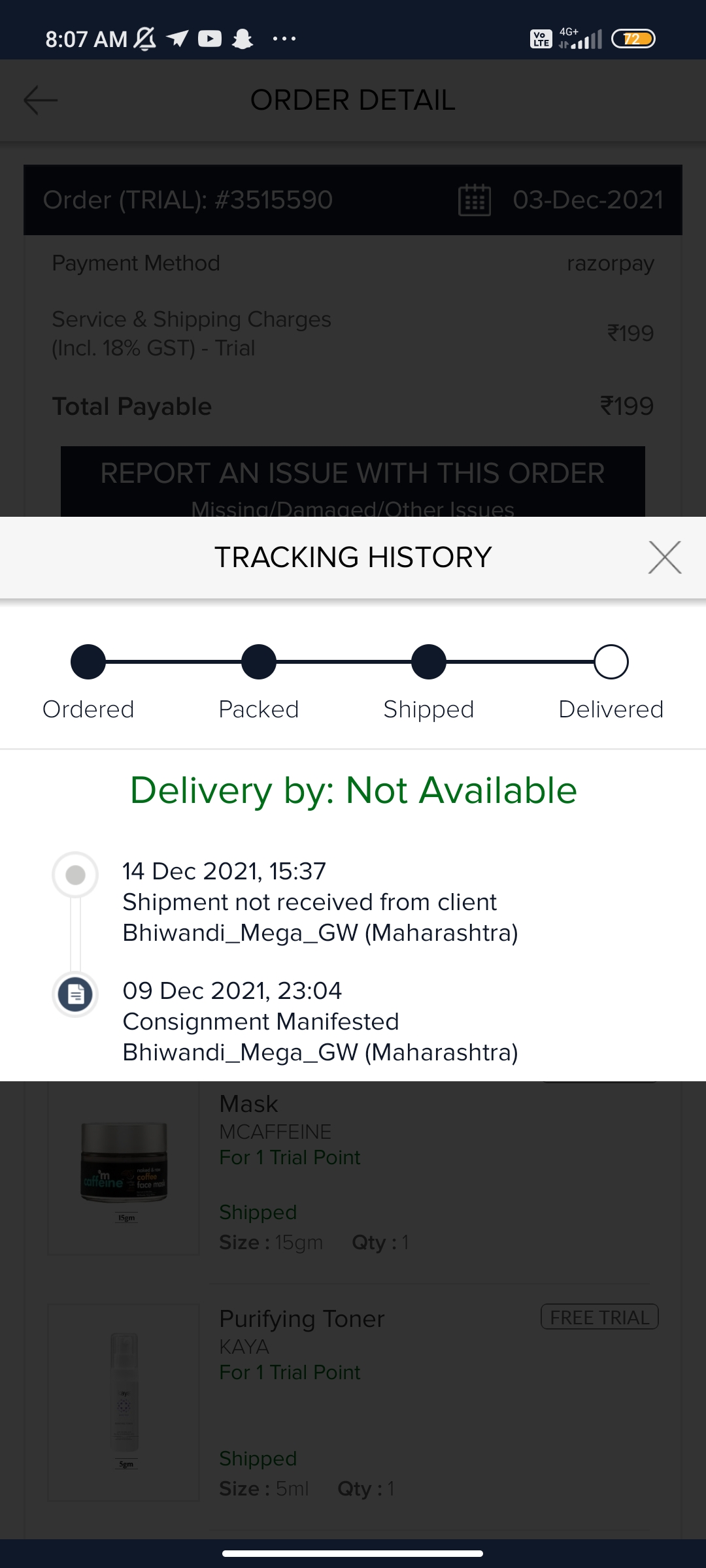The image size is (706, 1568).
Task: Open the KAYA Purifying Toner item
Action: pos(302,1319)
